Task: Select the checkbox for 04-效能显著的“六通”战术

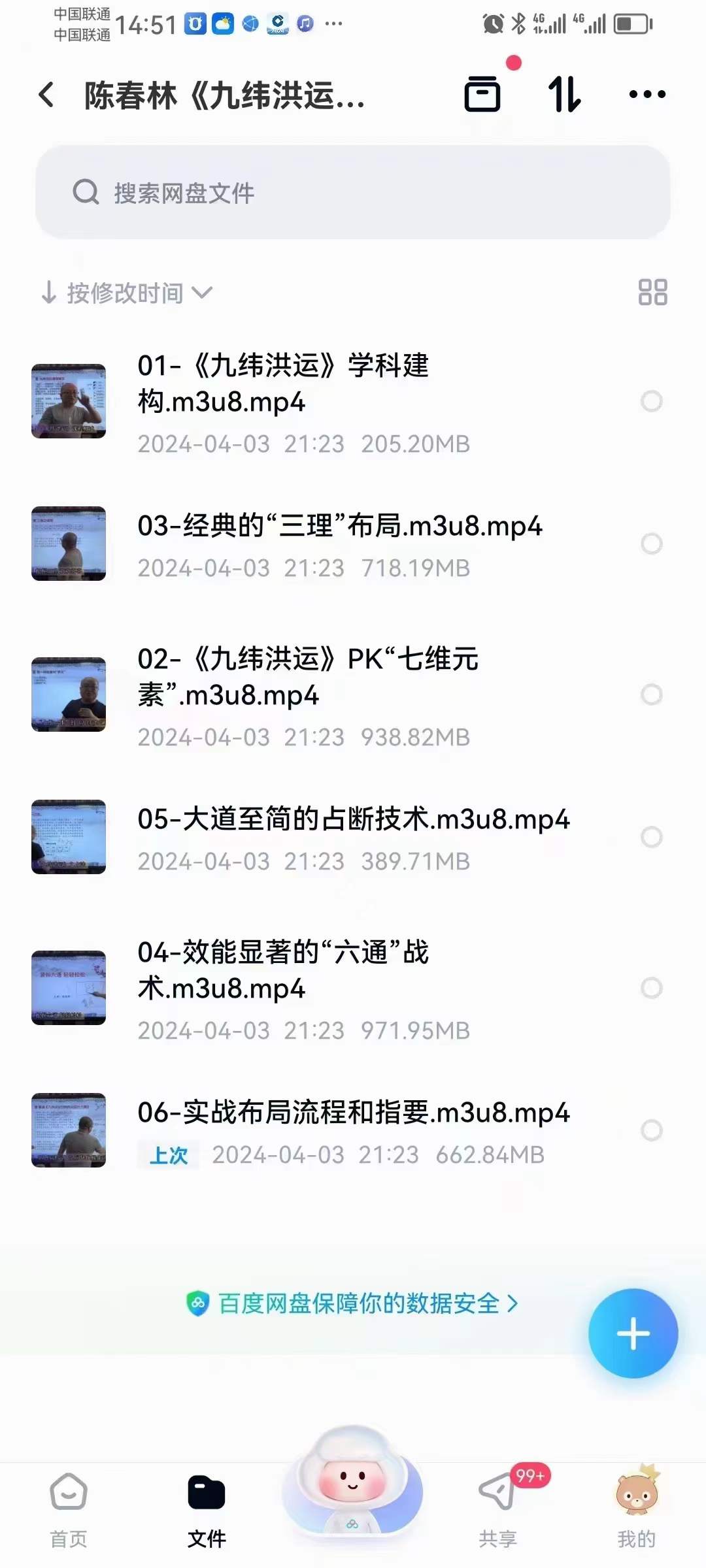Action: pyautogui.click(x=652, y=988)
